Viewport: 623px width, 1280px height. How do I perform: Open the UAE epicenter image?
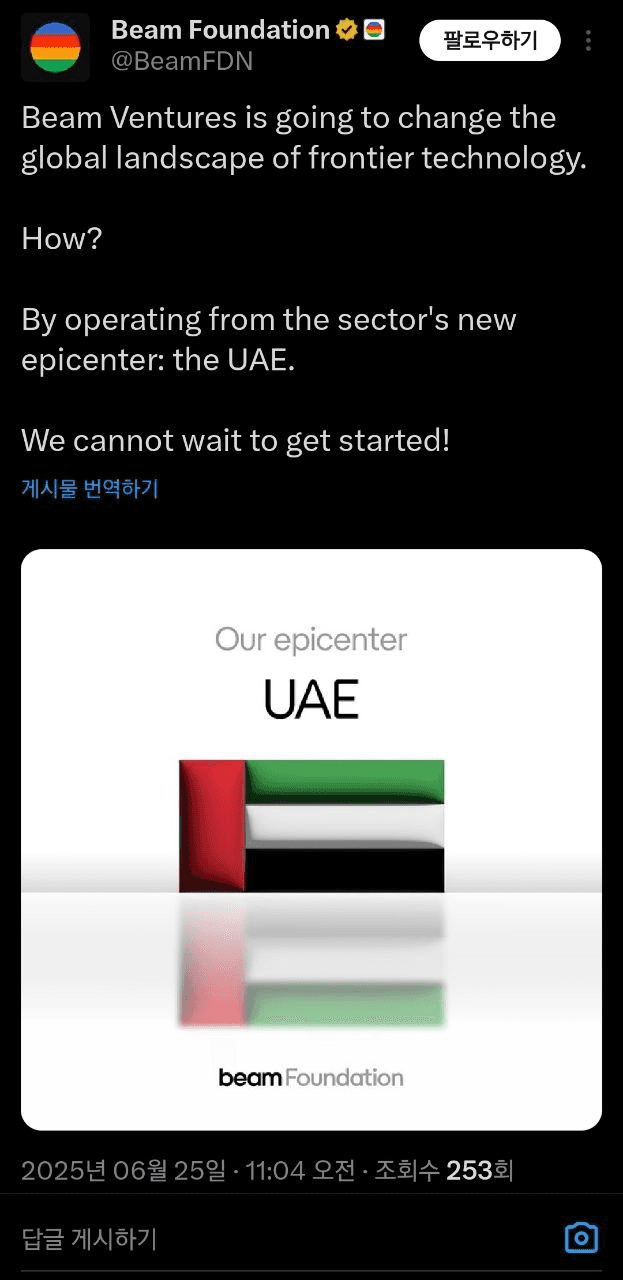(x=311, y=838)
